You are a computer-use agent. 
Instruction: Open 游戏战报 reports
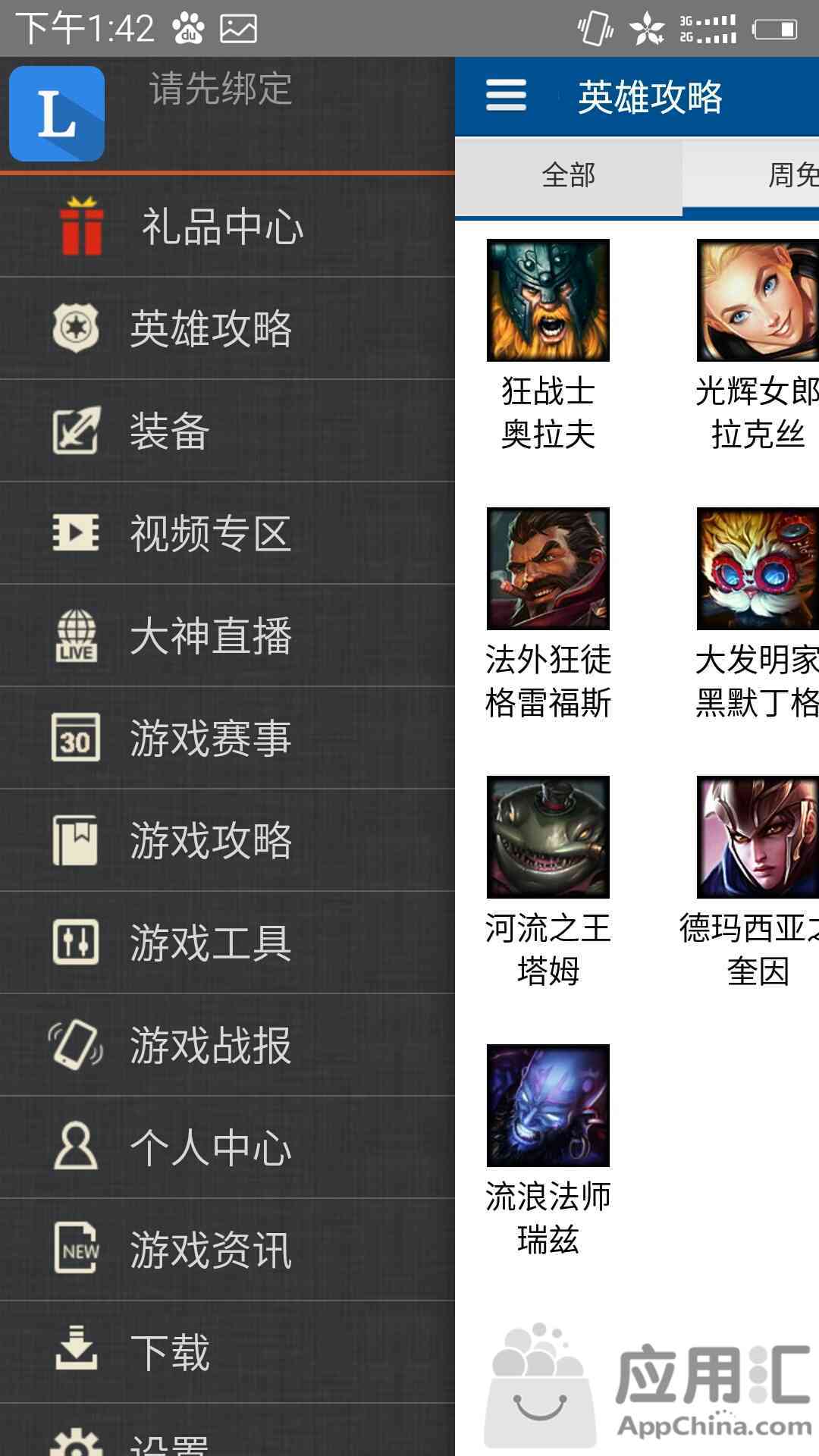[x=227, y=1045]
